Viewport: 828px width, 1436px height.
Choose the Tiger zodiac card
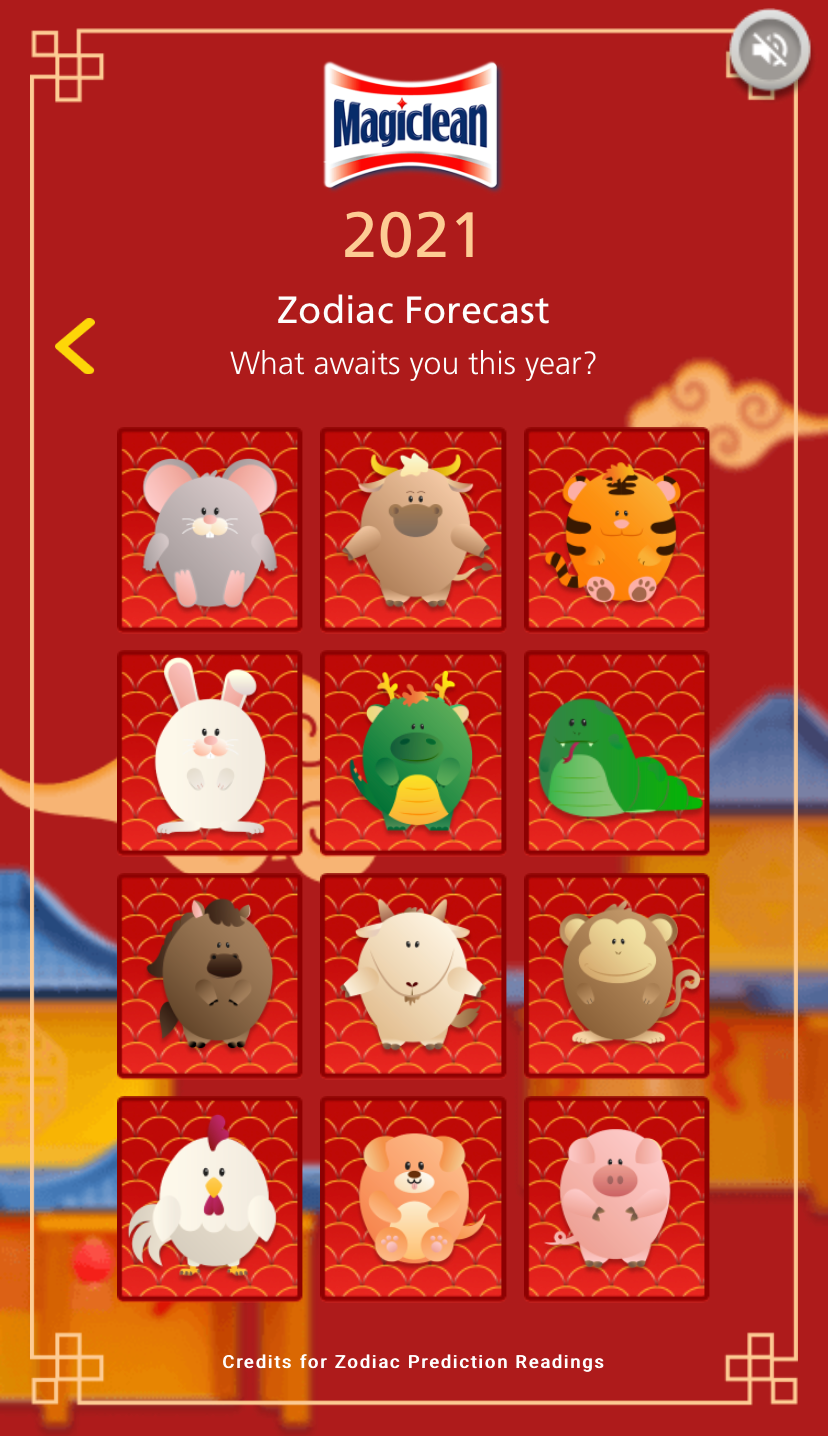616,530
